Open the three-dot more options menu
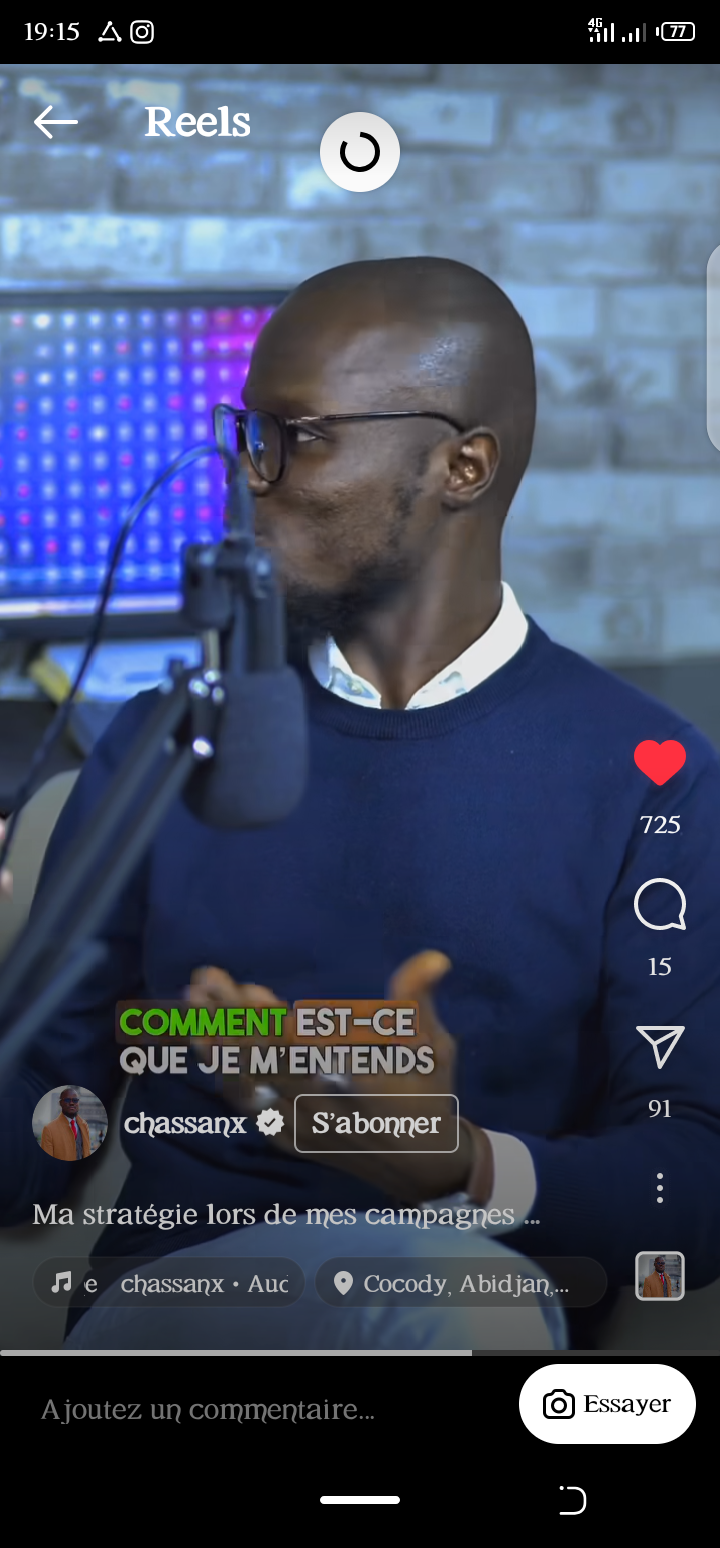 click(660, 1188)
